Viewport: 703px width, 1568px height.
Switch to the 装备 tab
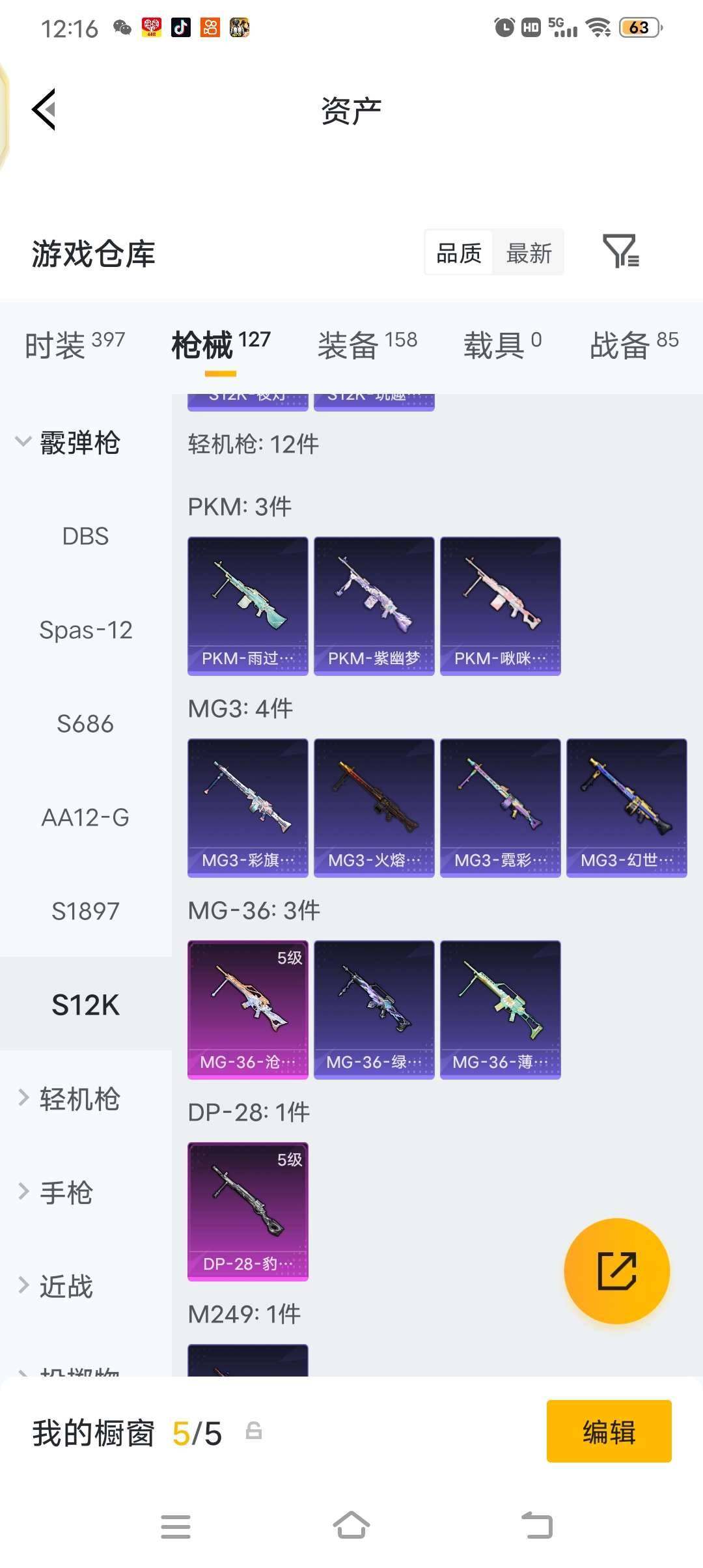pos(367,344)
